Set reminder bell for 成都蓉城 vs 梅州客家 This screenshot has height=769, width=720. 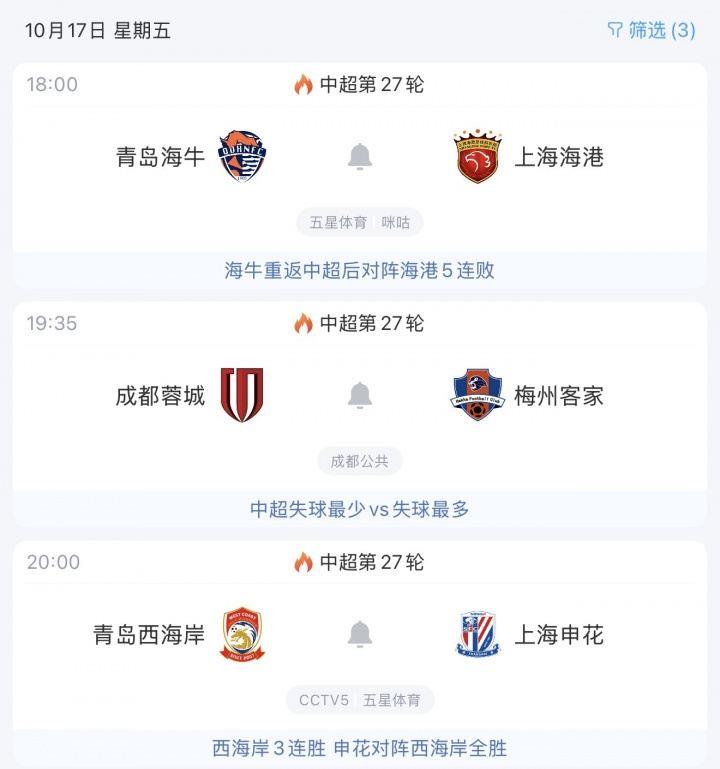(x=360, y=396)
